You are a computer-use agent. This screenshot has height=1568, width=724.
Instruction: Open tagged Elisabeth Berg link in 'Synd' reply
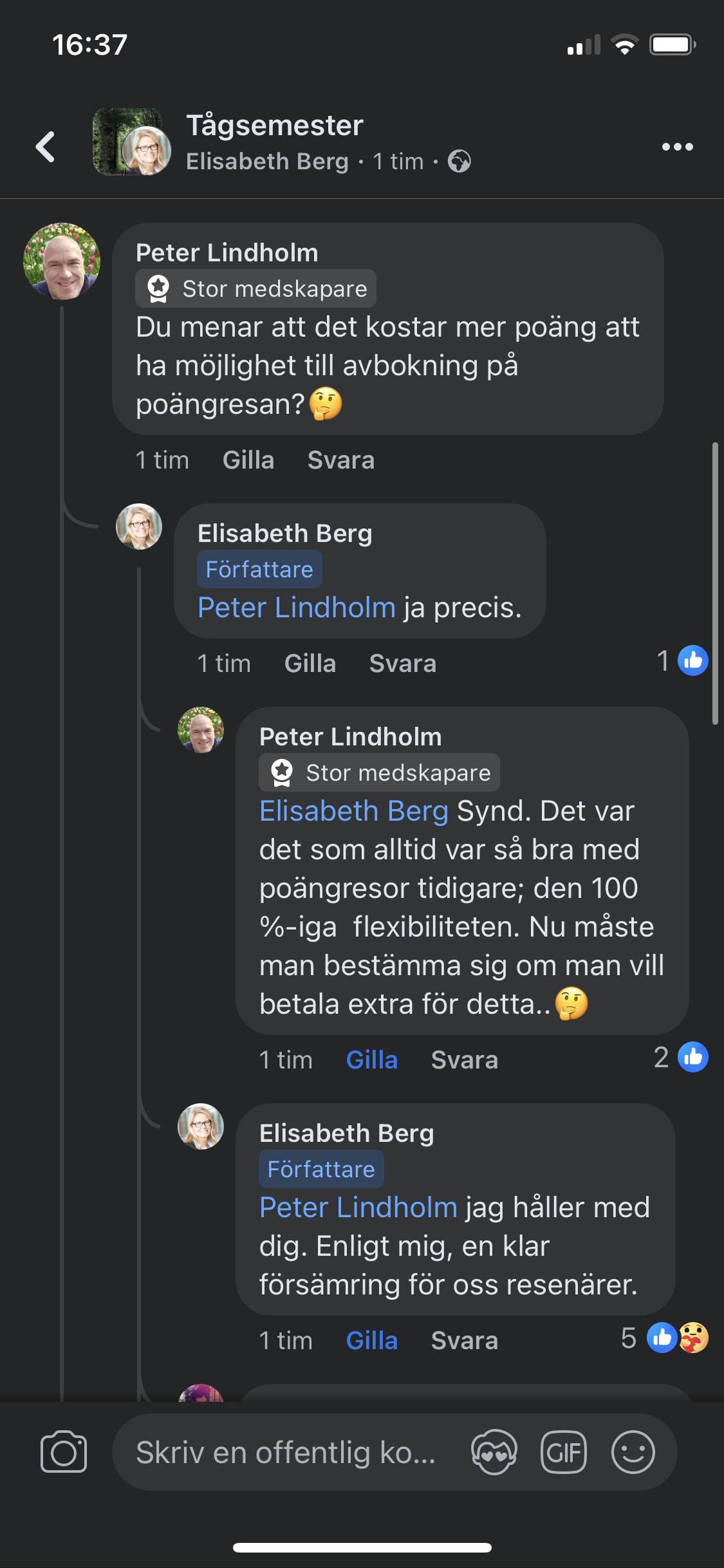(353, 811)
